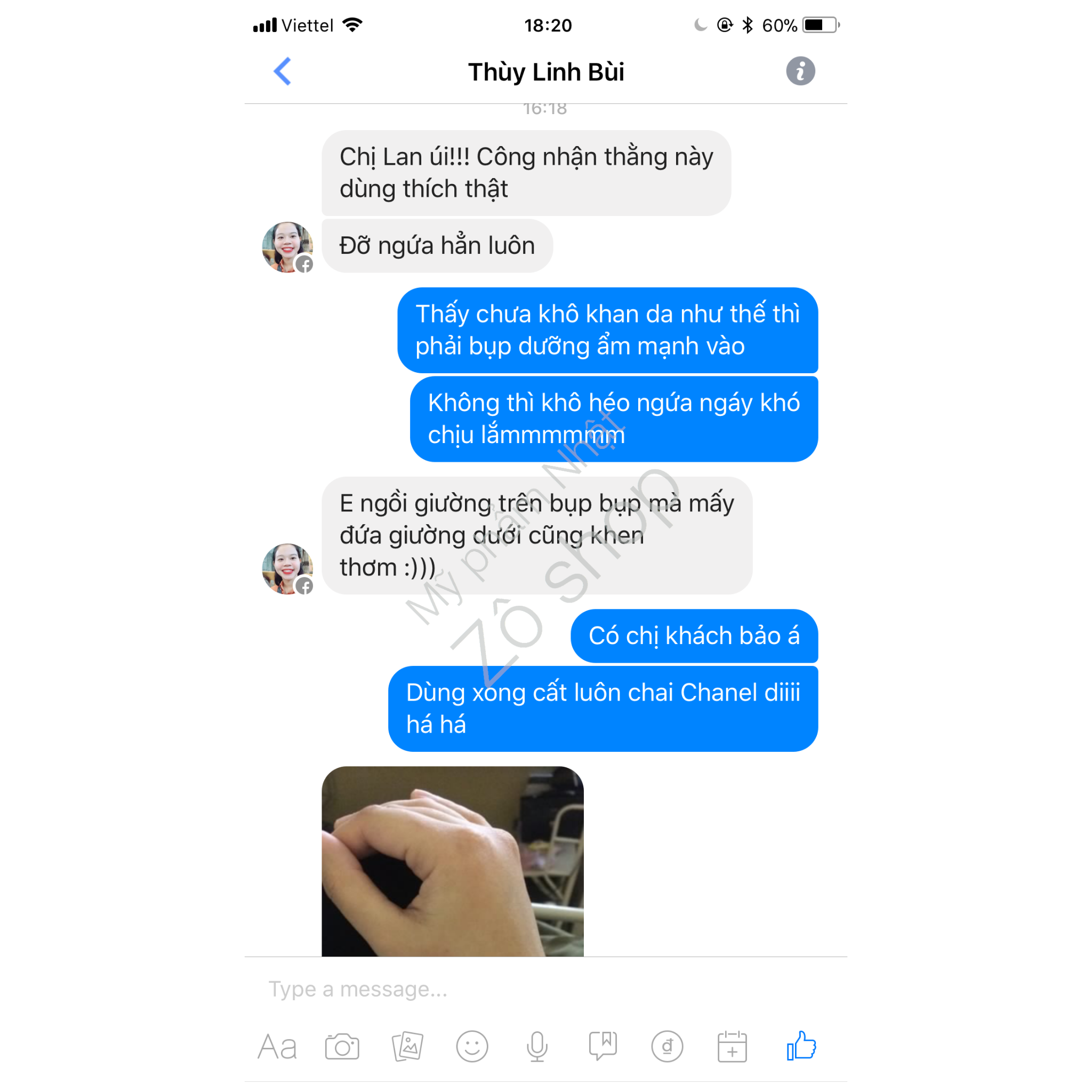
Task: Open conversation info for Thùy Linh Bùi
Action: [800, 71]
